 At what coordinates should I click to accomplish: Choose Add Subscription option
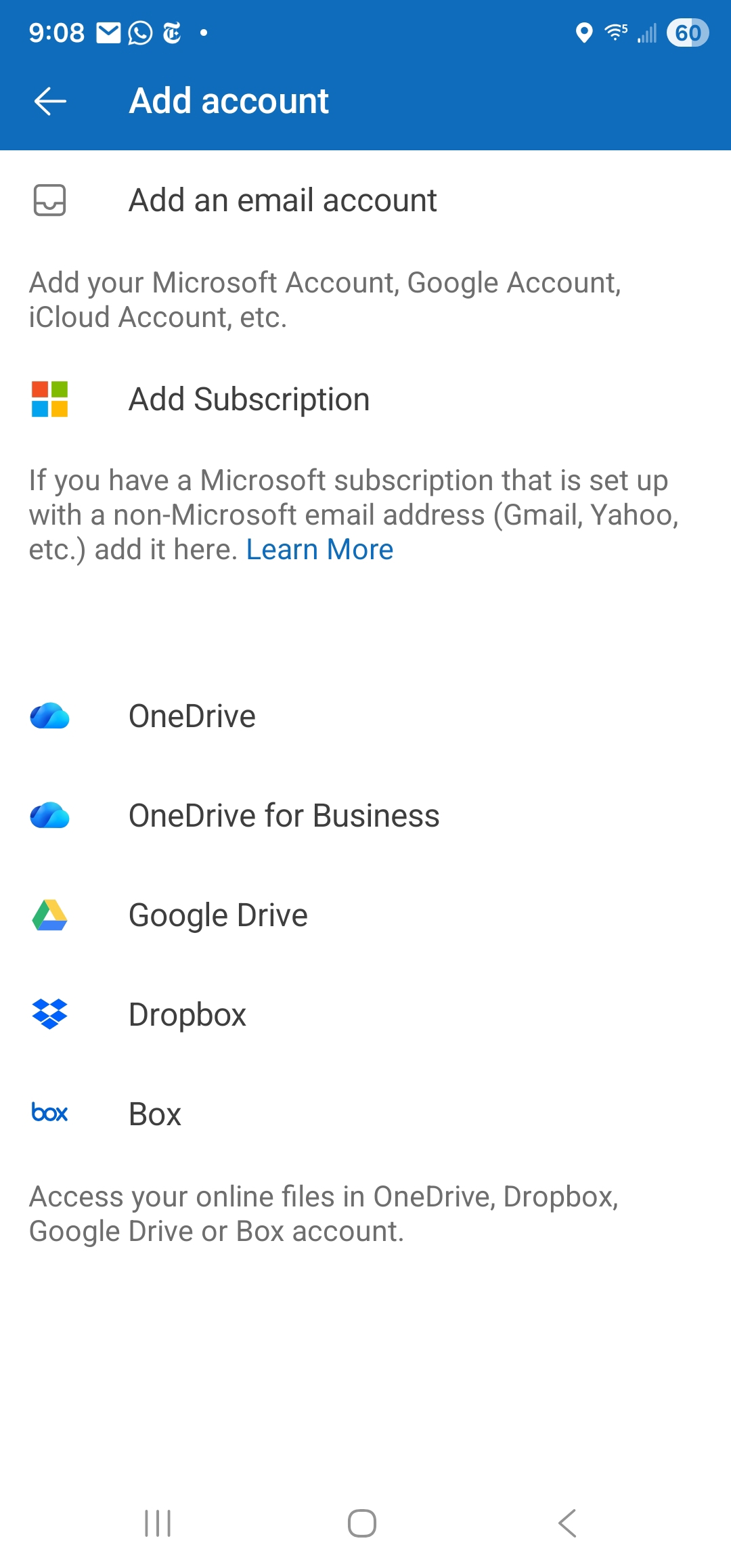249,399
